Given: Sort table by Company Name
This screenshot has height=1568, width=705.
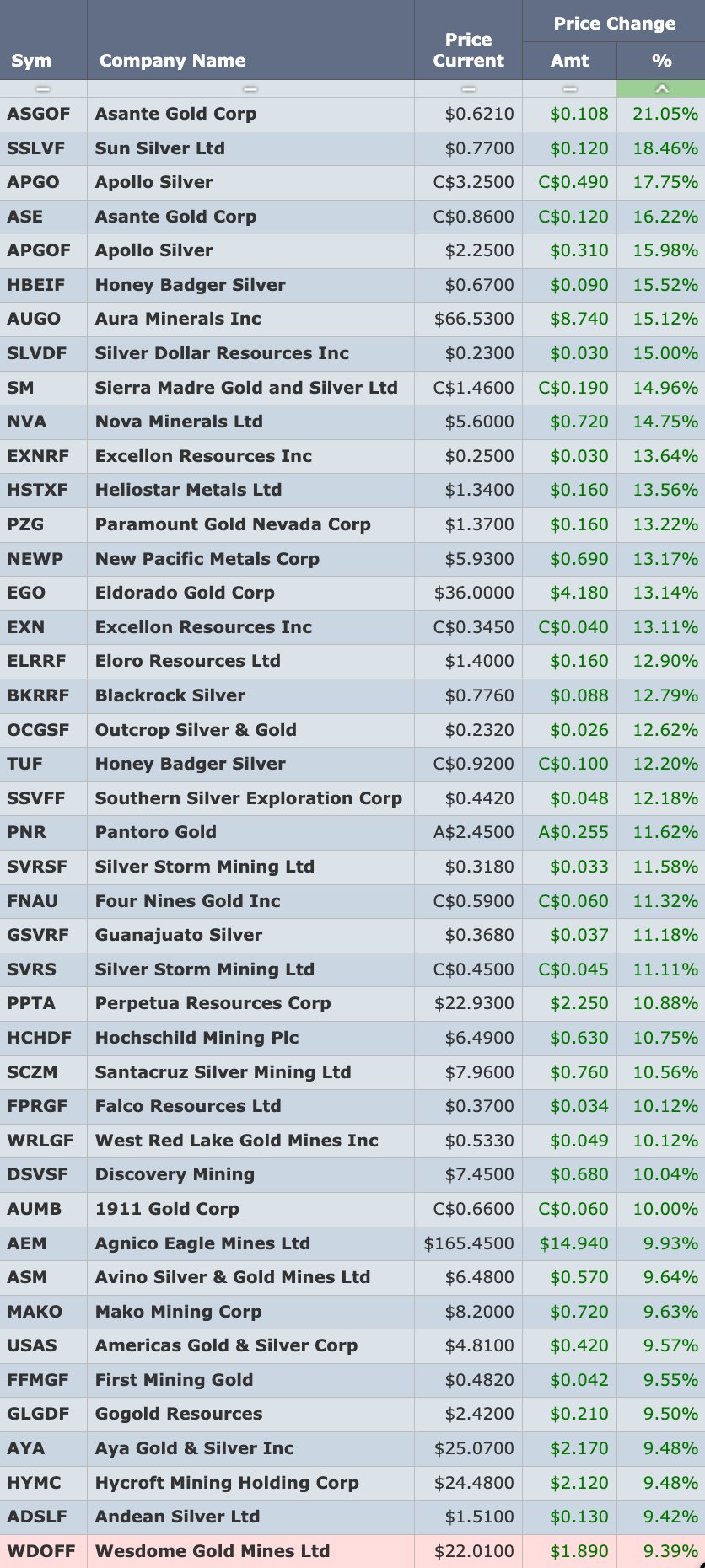Looking at the screenshot, I should [250, 89].
